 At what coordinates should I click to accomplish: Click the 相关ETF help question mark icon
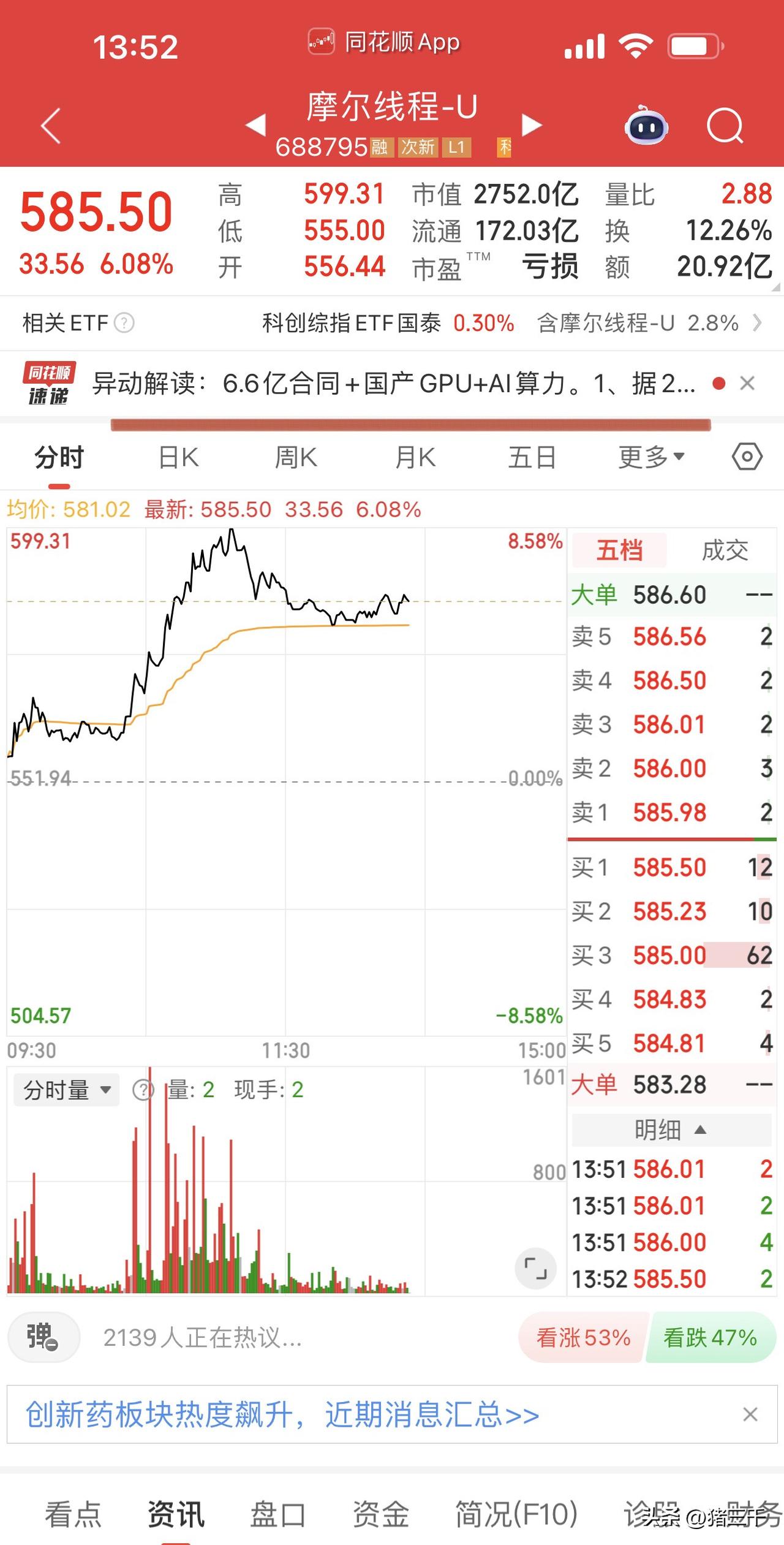click(x=126, y=323)
